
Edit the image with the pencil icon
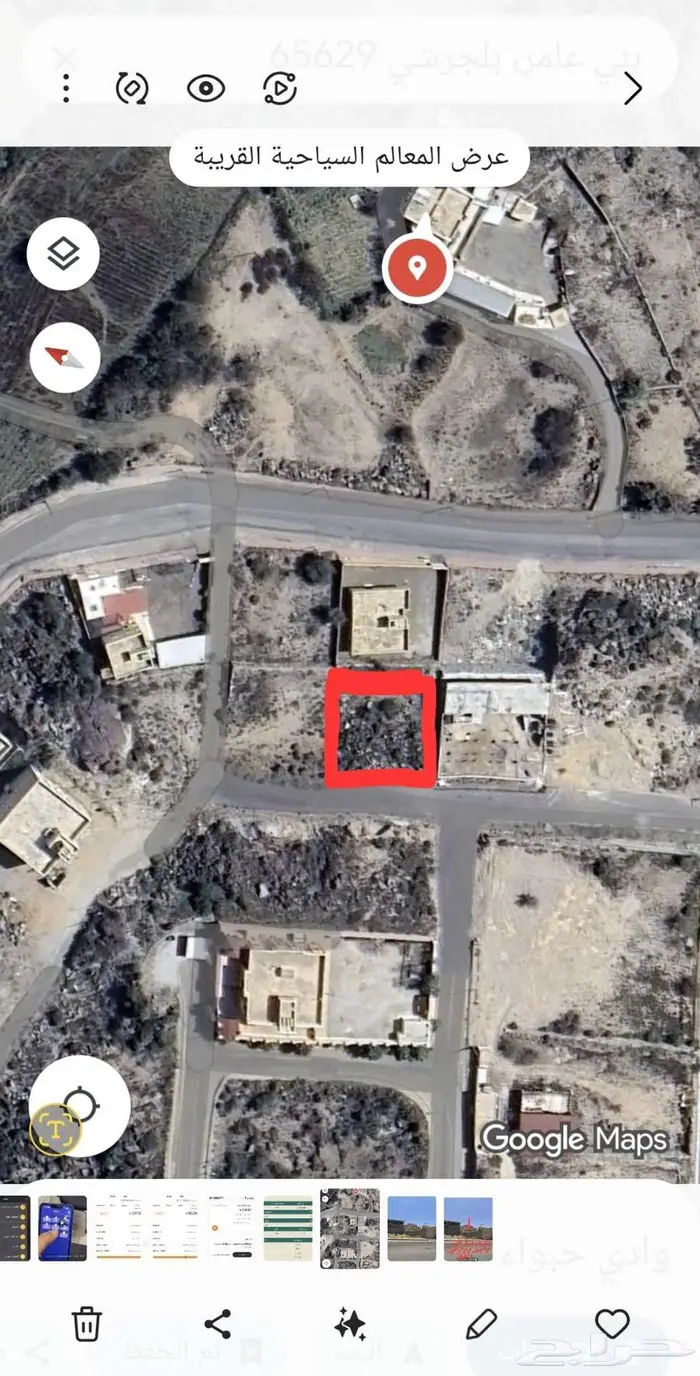(481, 1324)
